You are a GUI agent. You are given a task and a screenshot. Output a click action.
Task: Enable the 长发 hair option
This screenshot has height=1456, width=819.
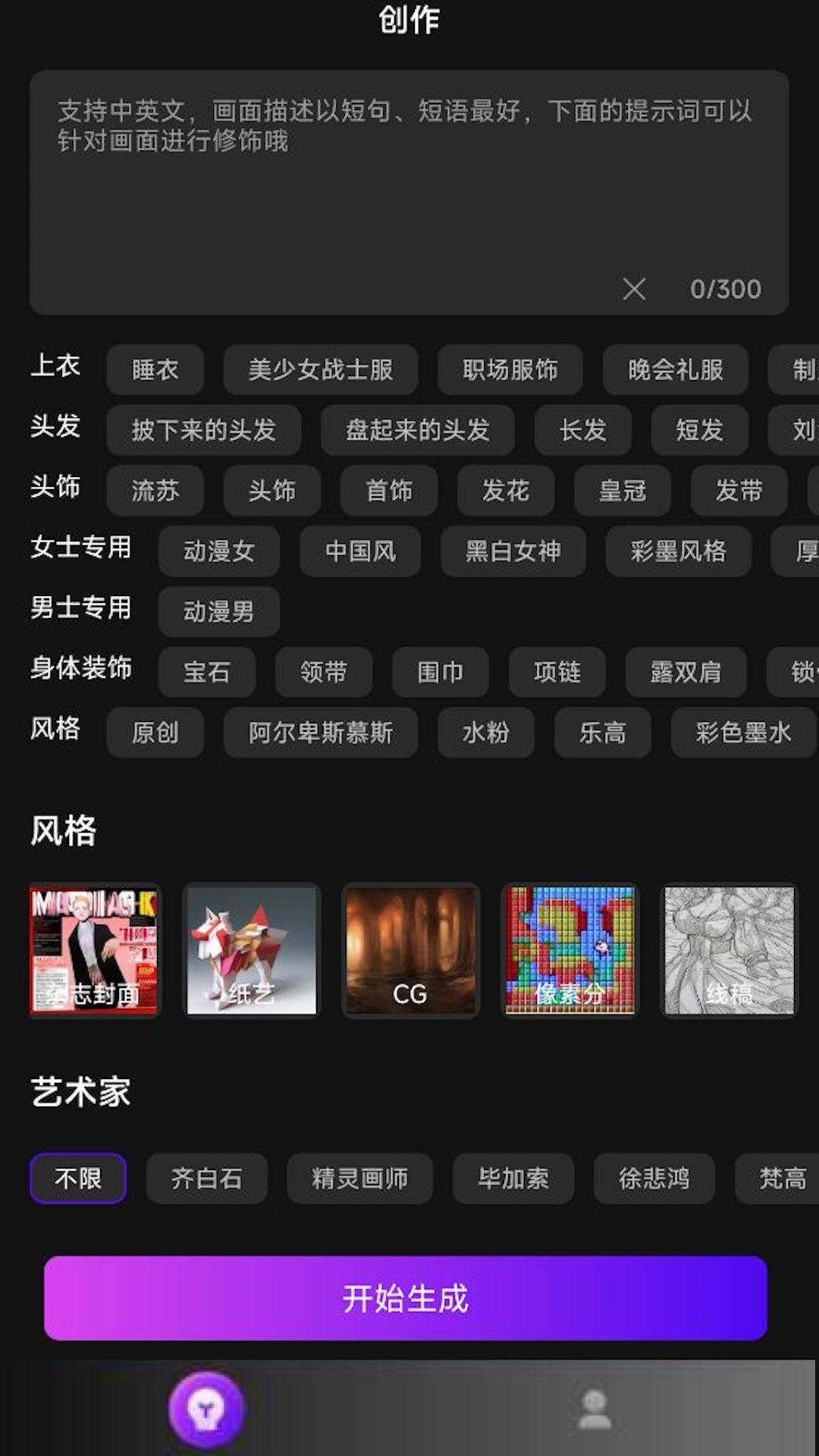click(582, 431)
